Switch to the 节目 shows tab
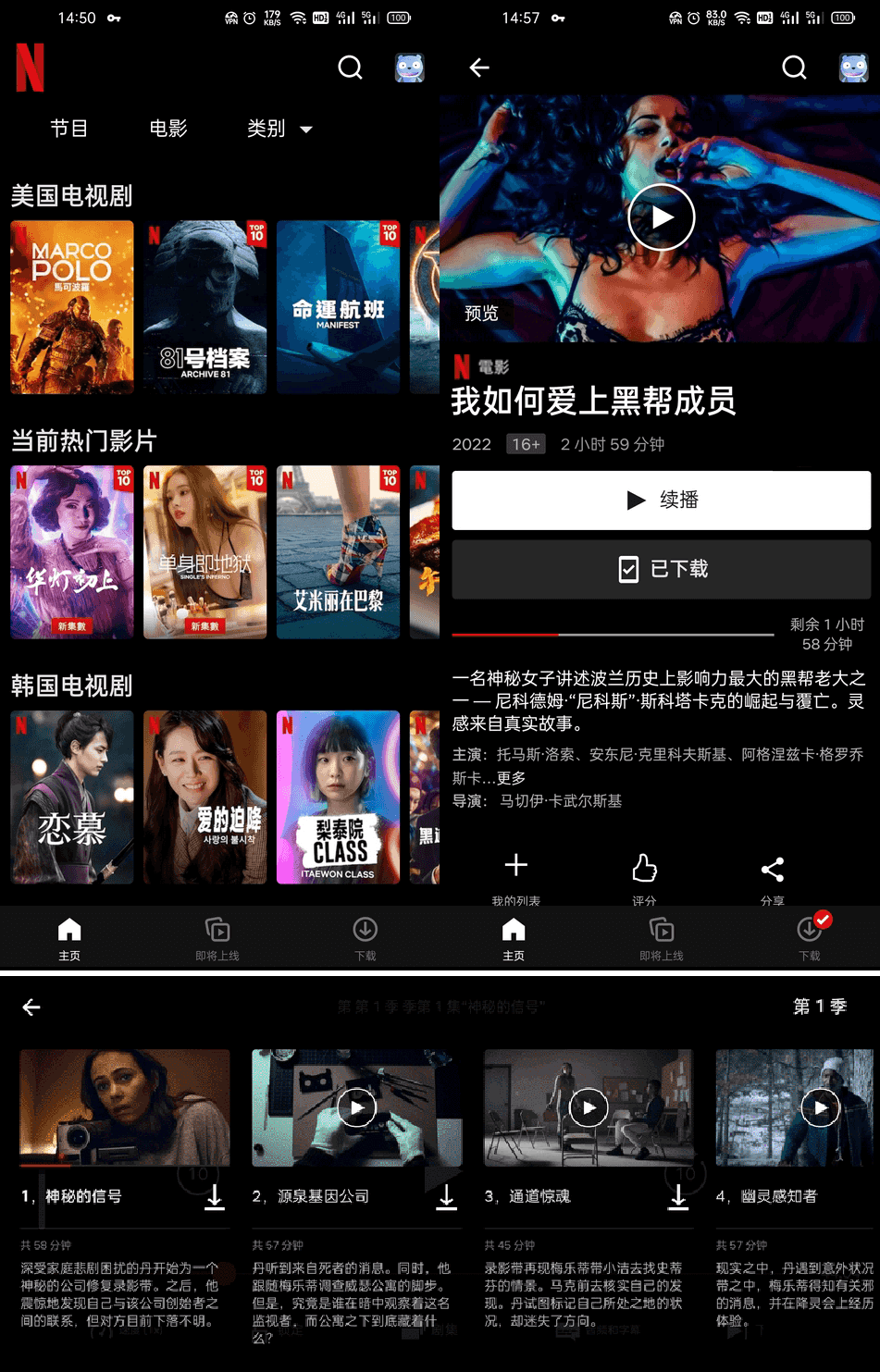Image resolution: width=880 pixels, height=1372 pixels. tap(69, 129)
